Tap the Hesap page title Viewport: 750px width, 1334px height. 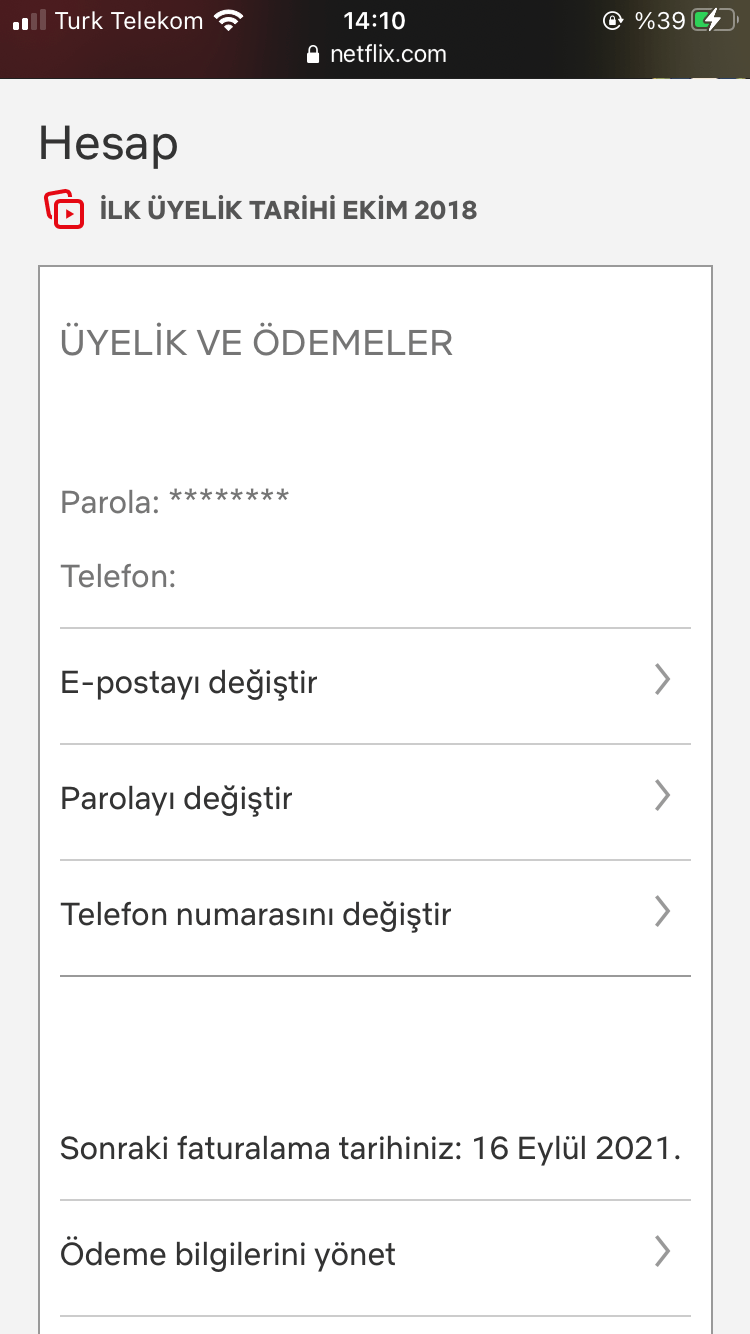pyautogui.click(x=107, y=143)
